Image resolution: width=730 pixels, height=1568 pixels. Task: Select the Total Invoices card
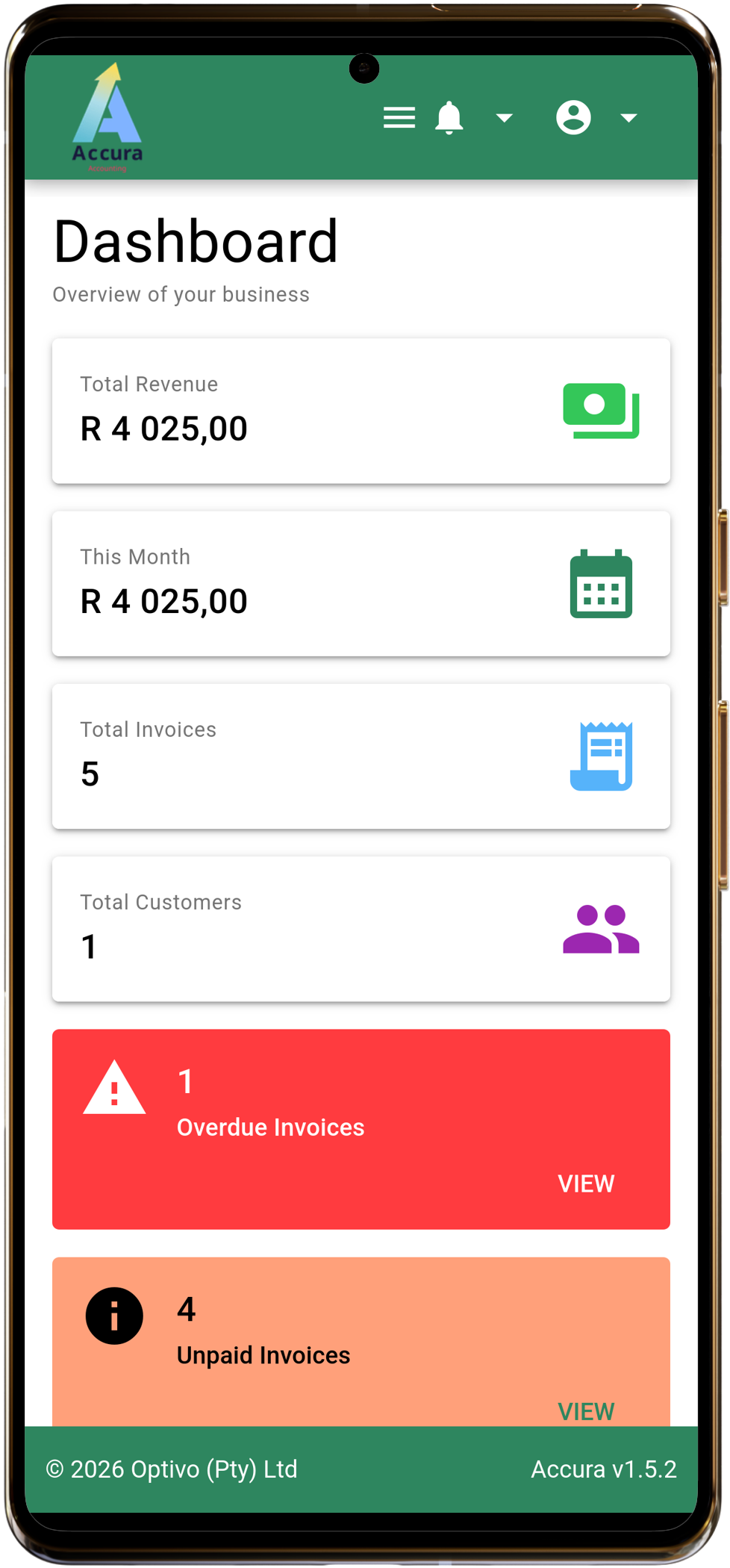(361, 755)
